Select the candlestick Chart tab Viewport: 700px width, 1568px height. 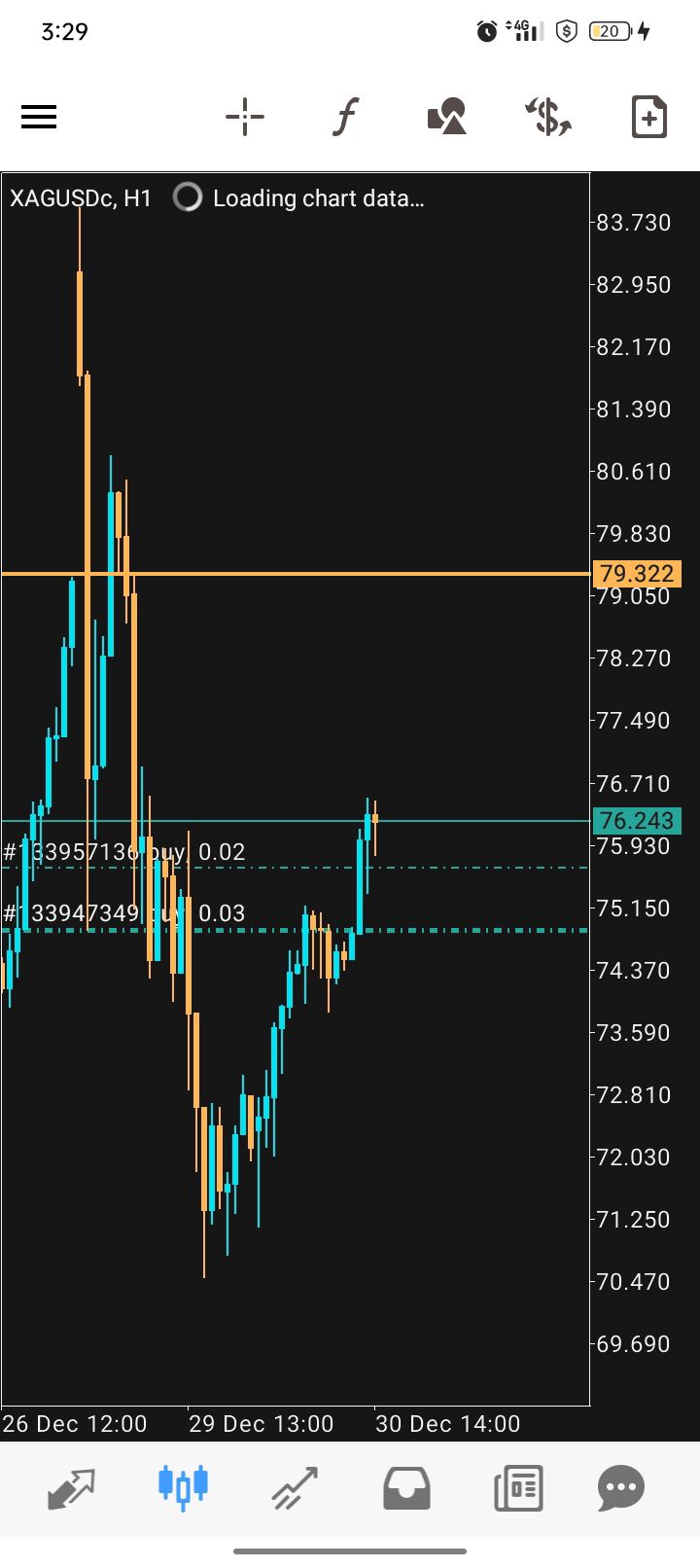tap(183, 1487)
